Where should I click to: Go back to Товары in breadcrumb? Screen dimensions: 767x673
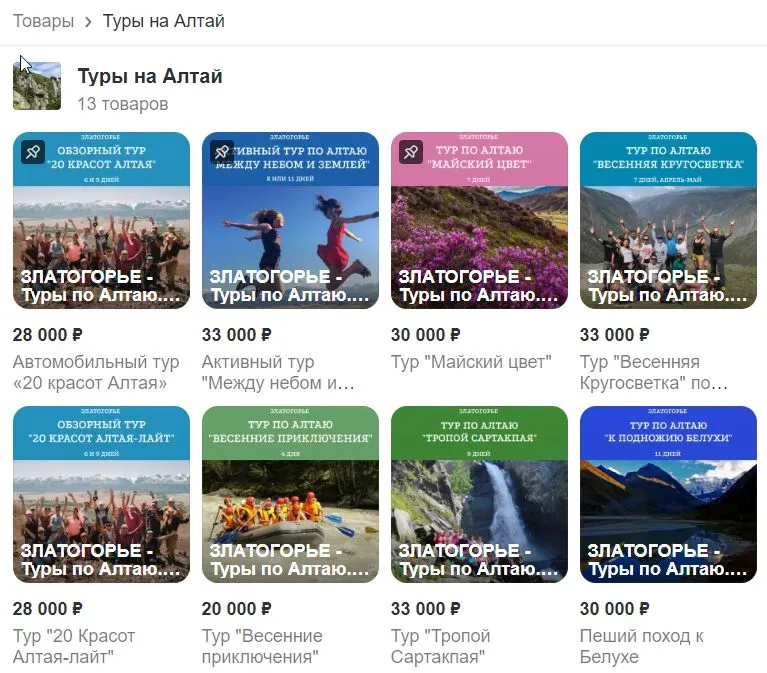pyautogui.click(x=43, y=21)
